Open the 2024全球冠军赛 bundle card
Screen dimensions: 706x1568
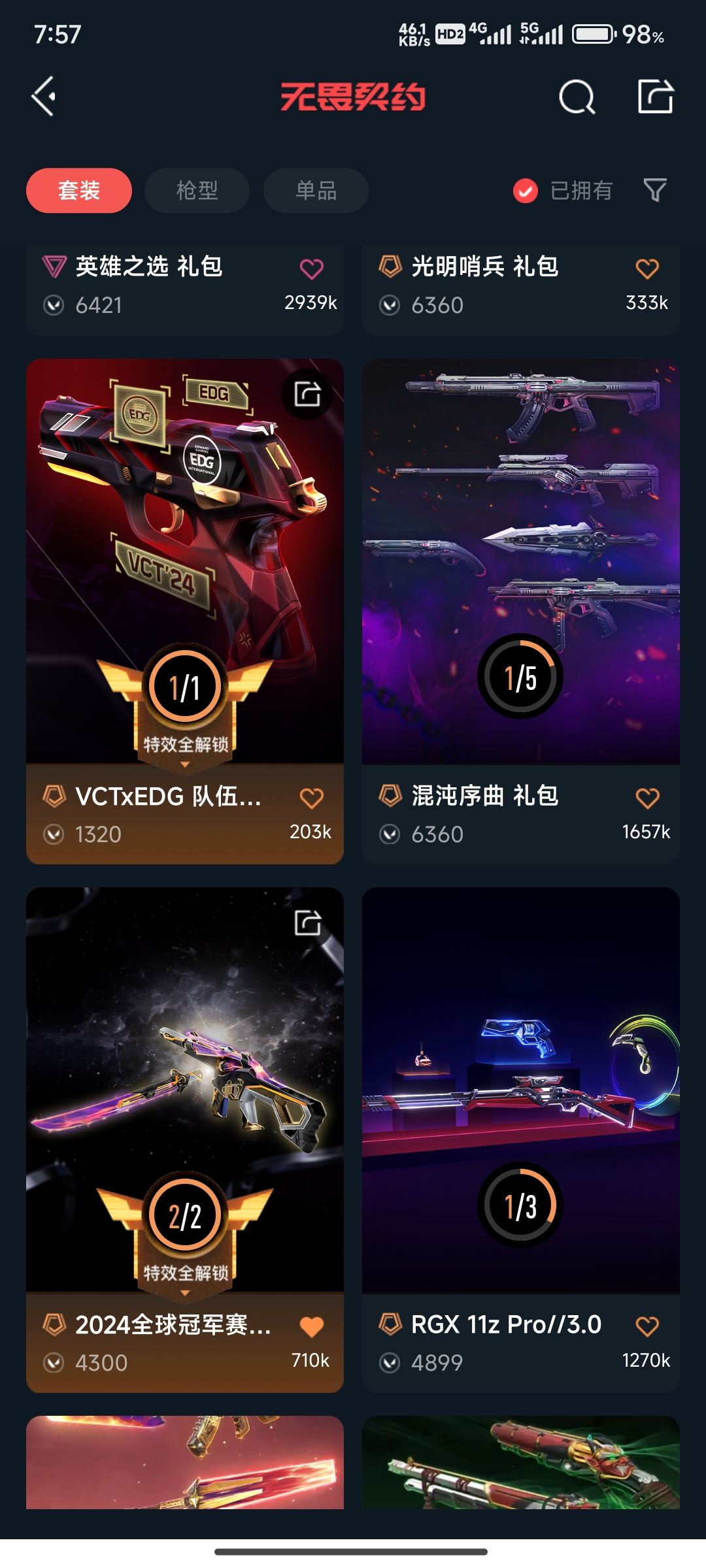point(185,1140)
